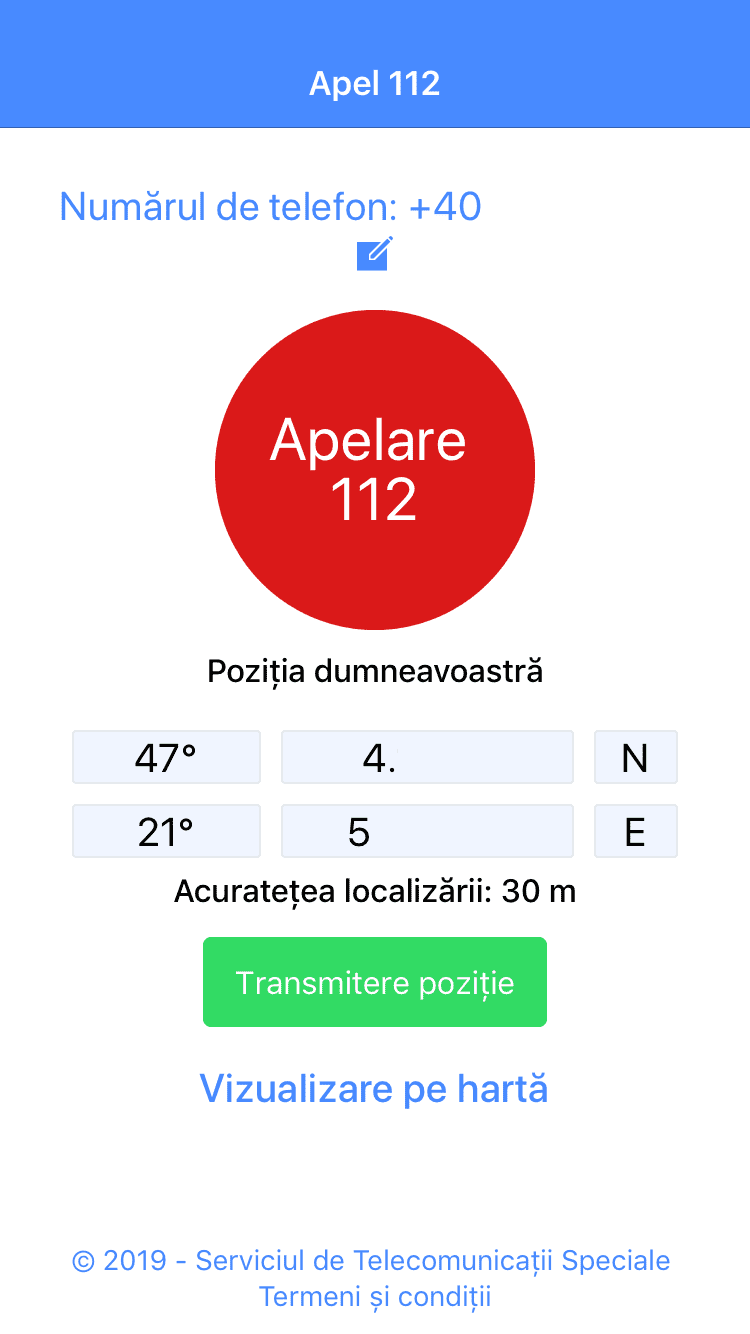Select the 21° longitude degrees field
The height and width of the screenshot is (1334, 750).
166,831
